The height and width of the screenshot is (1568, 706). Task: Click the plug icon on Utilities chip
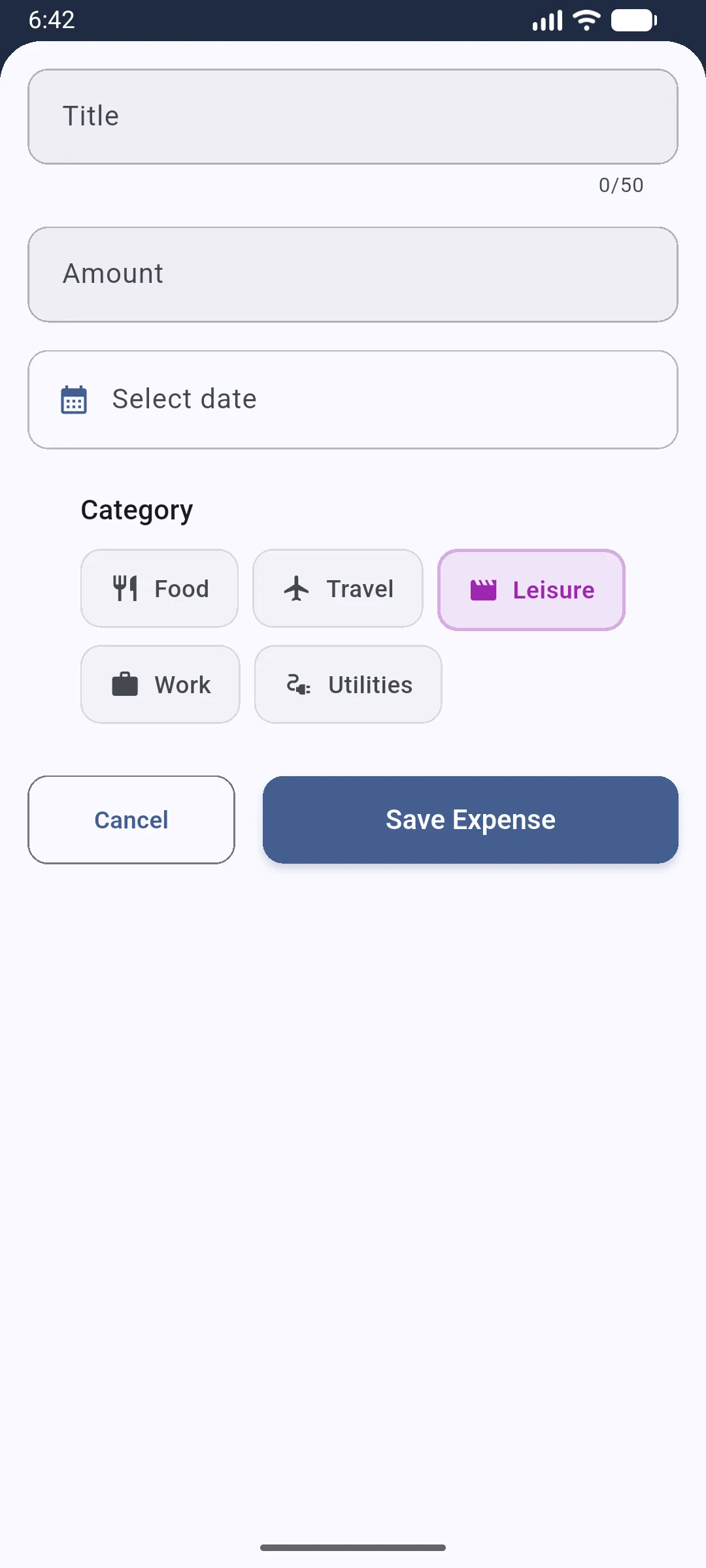pyautogui.click(x=298, y=684)
